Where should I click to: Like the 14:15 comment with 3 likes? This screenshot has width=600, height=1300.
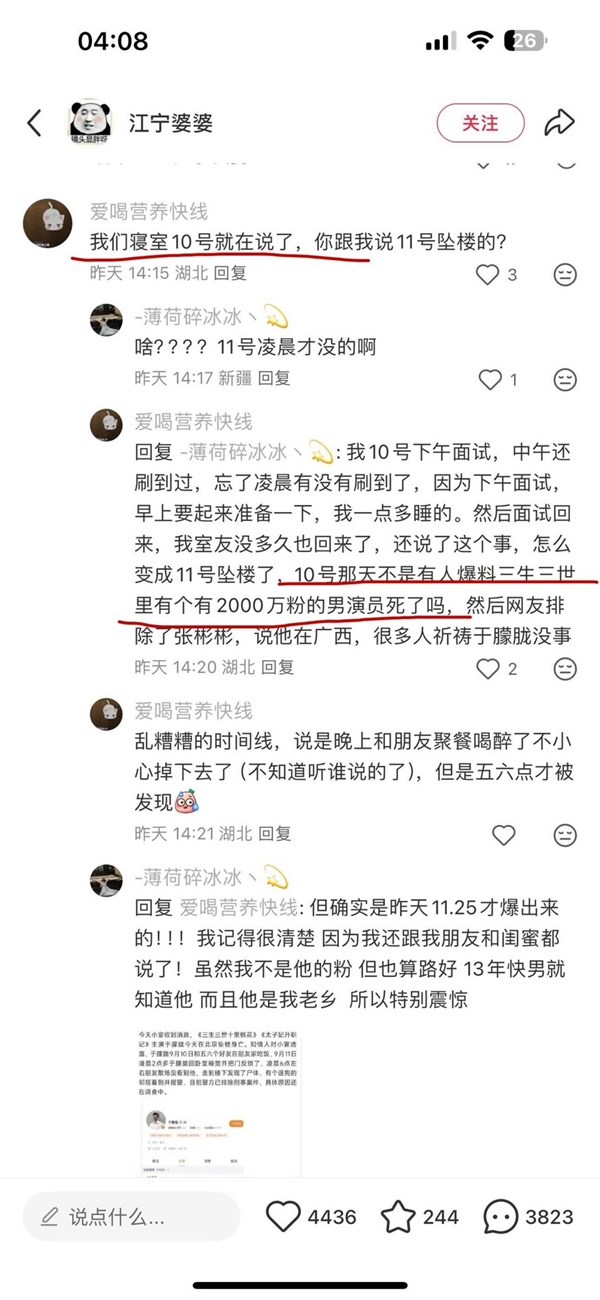pos(486,274)
